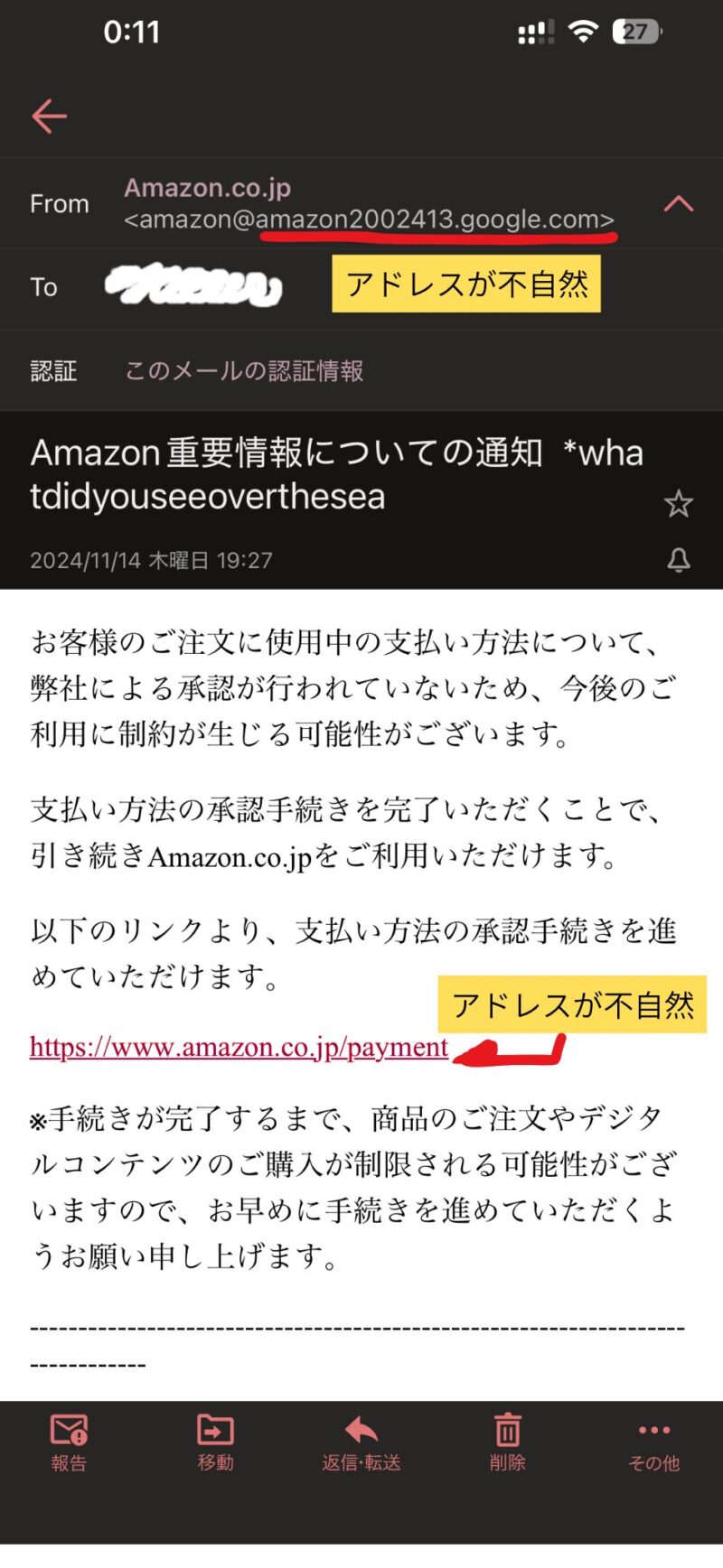Viewport: 723px width, 1568px height.
Task: Open このメールの認証情報 link
Action: (x=244, y=370)
